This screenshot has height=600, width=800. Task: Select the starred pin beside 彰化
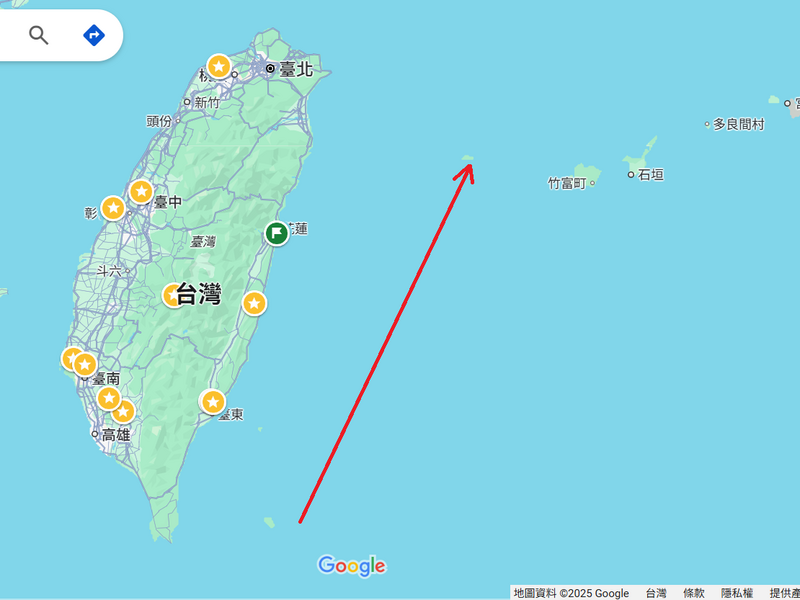(x=113, y=208)
